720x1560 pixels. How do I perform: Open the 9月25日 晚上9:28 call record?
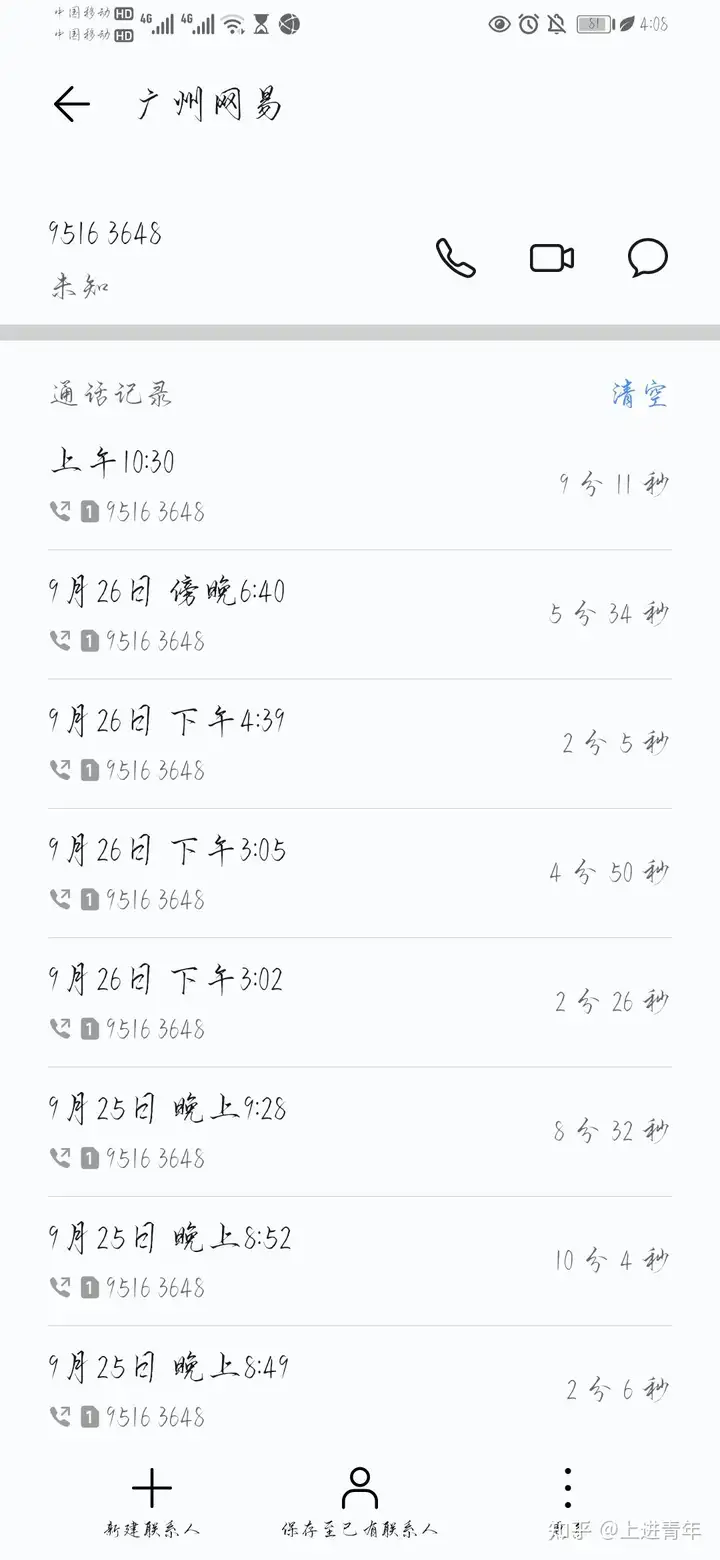360,1131
